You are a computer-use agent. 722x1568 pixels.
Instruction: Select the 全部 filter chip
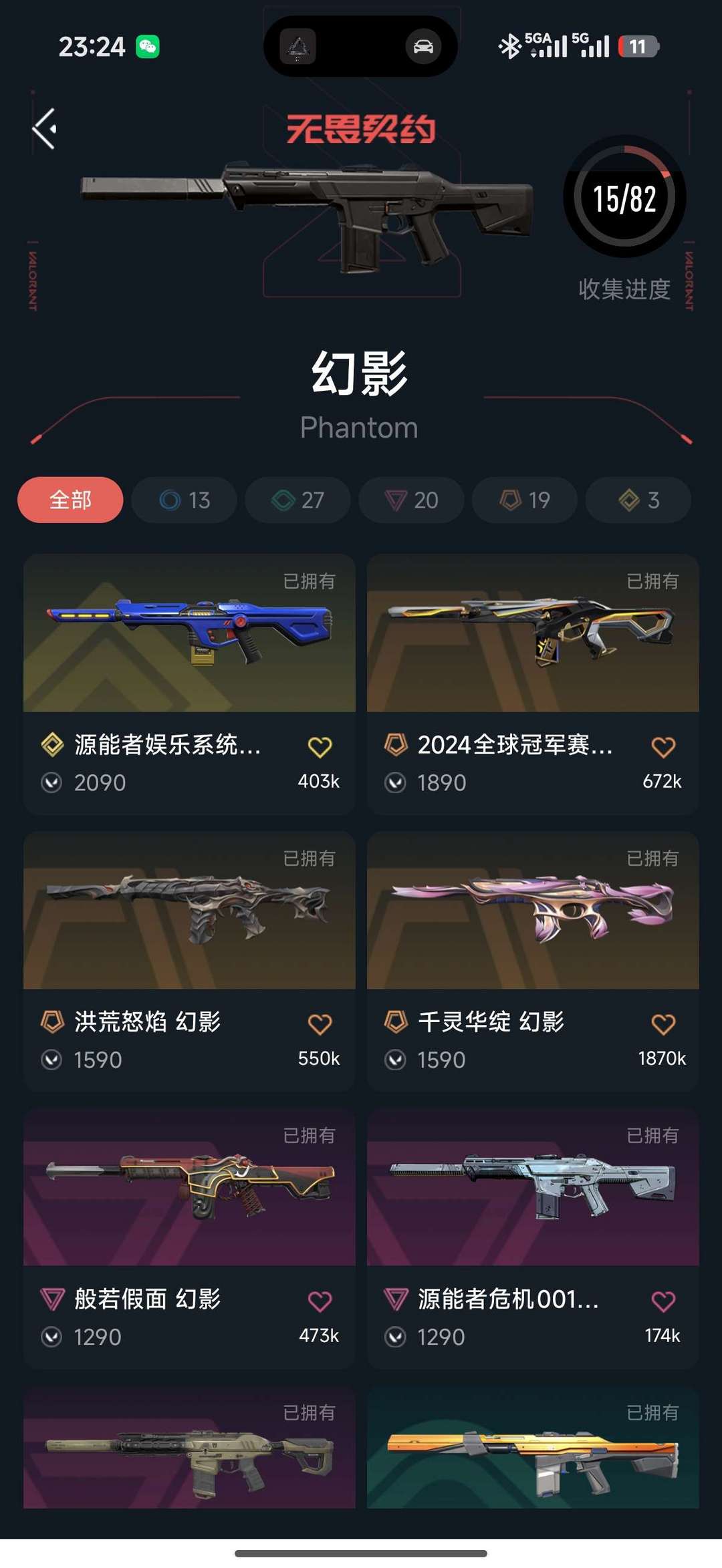coord(70,500)
